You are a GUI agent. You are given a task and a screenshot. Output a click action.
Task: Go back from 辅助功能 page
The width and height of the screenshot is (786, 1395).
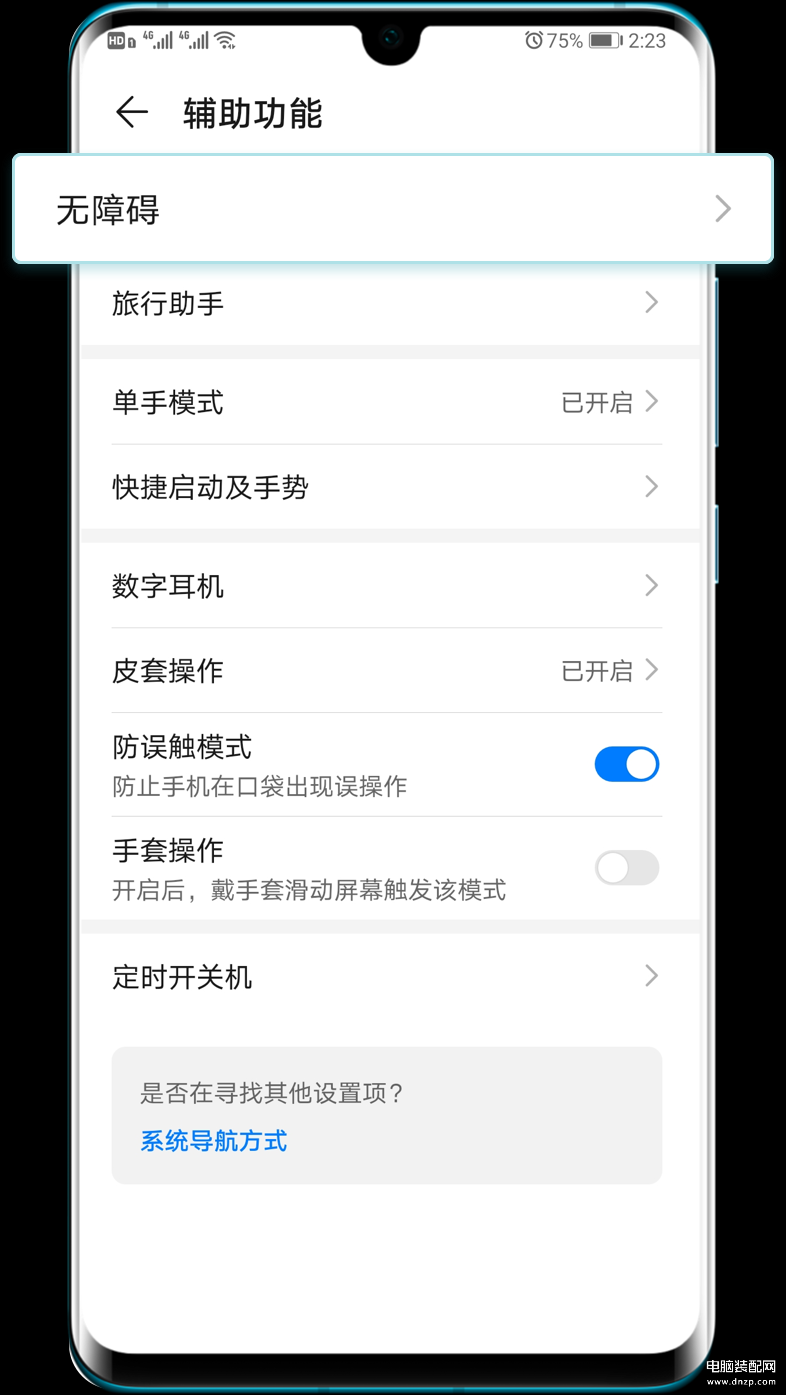tap(132, 113)
